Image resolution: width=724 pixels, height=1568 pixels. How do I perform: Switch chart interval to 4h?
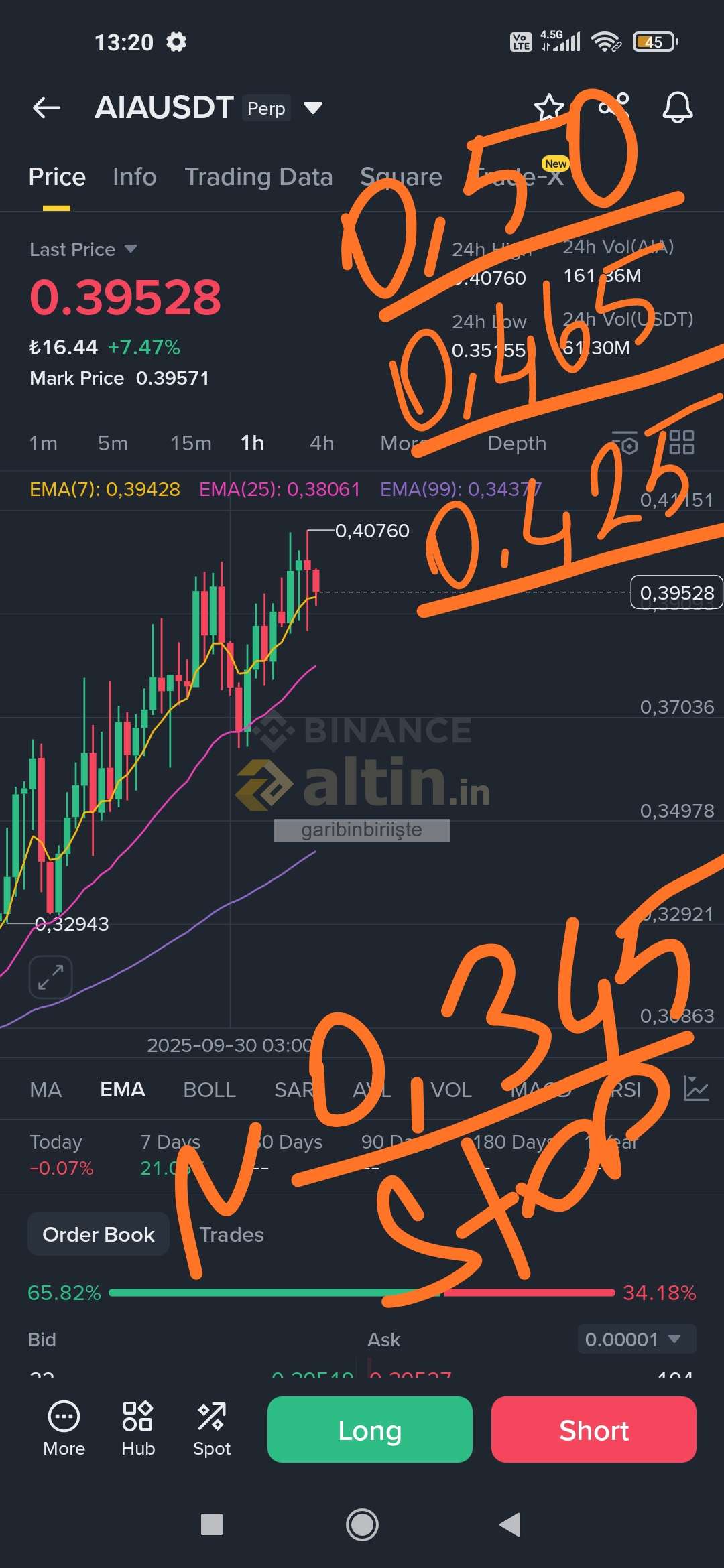pyautogui.click(x=322, y=443)
